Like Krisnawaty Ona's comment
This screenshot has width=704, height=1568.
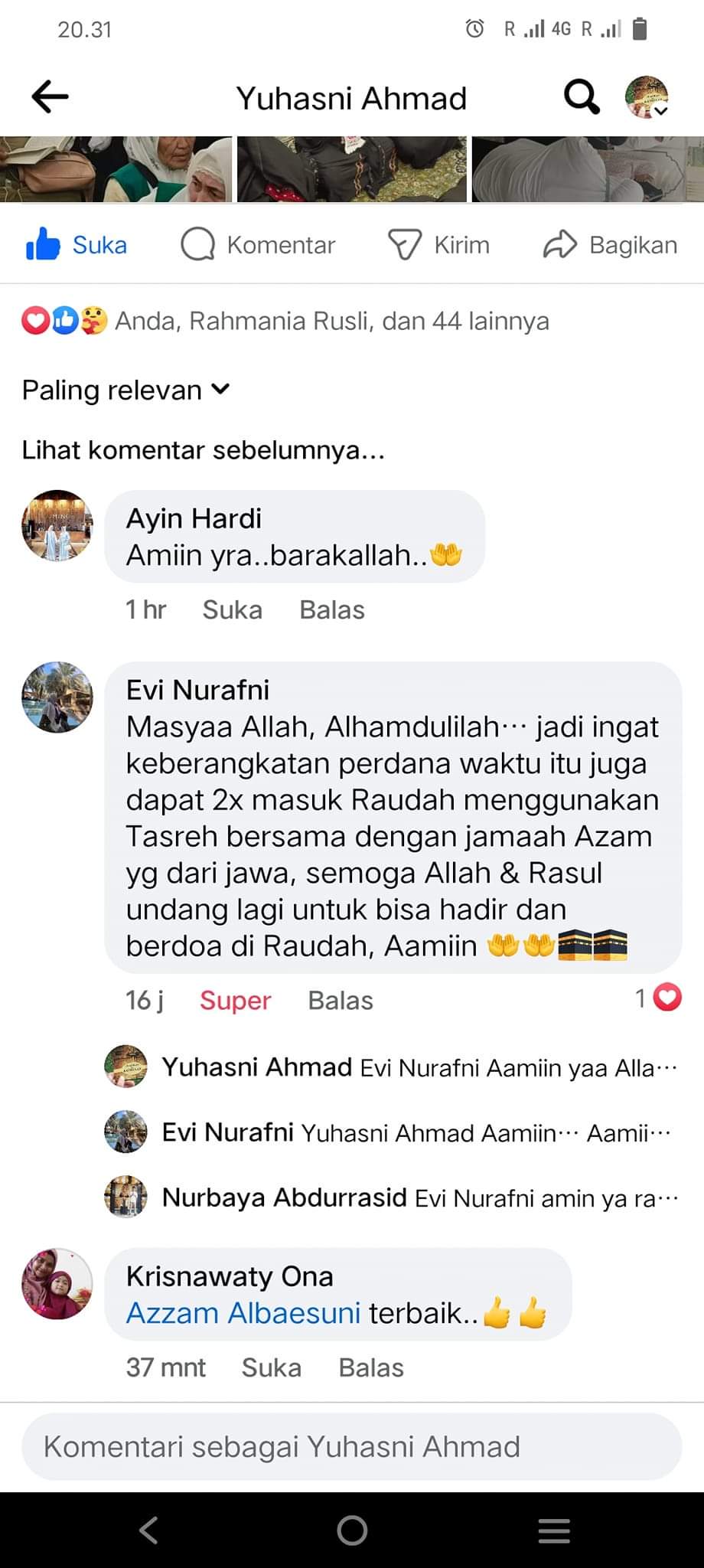[x=271, y=1368]
